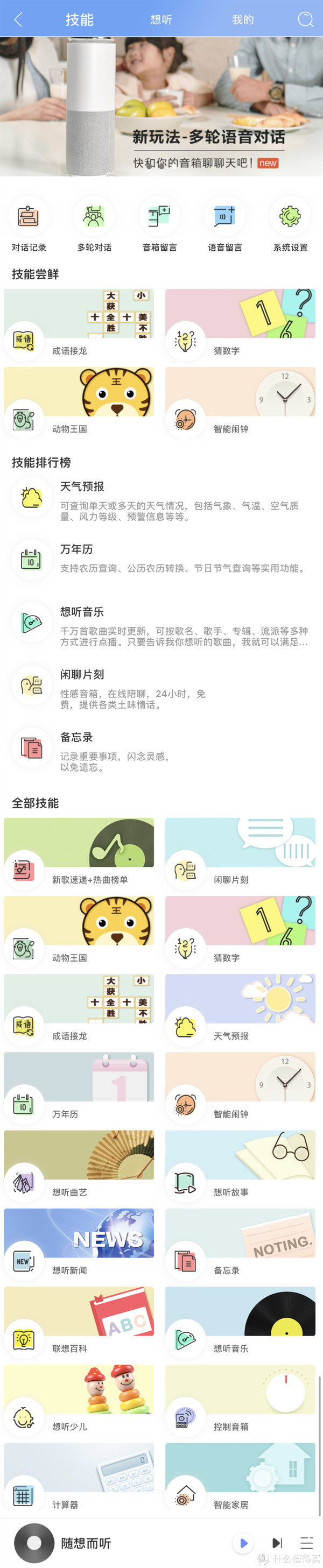The height and width of the screenshot is (1568, 323).
Task: Open the 想听曲艺 skill card
Action: coord(79,1164)
